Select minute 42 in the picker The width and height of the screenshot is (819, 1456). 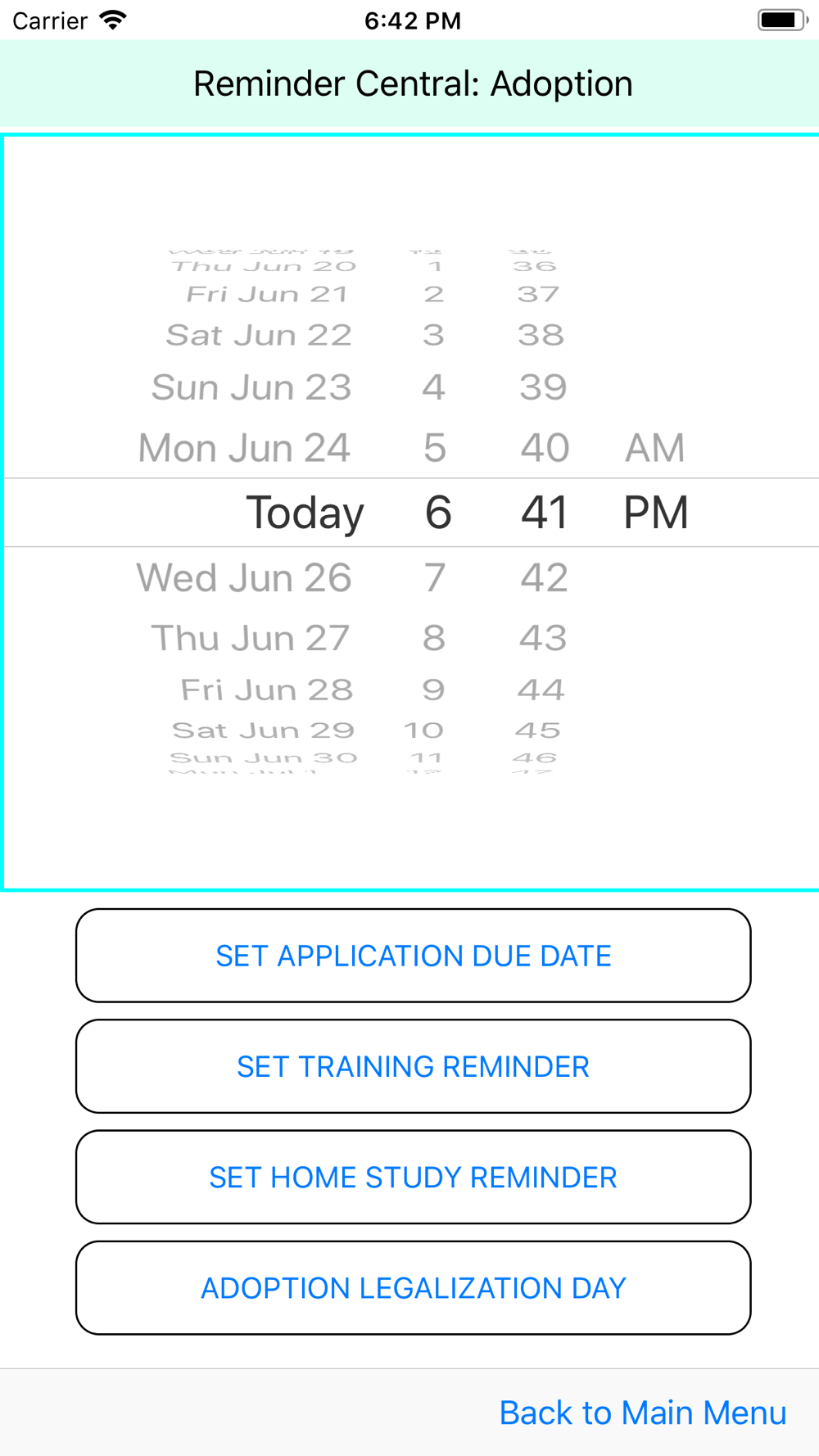point(544,577)
